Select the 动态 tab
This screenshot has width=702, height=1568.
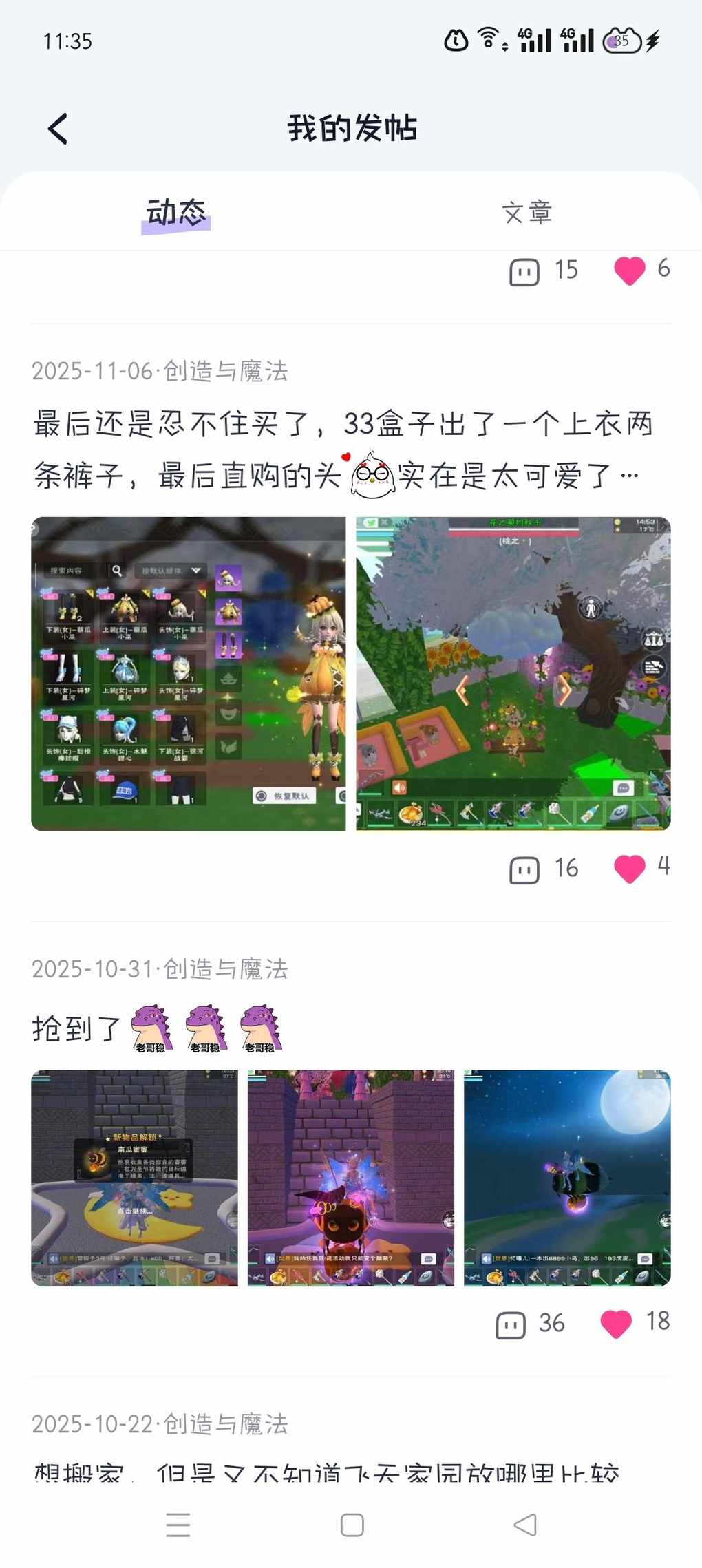click(175, 213)
